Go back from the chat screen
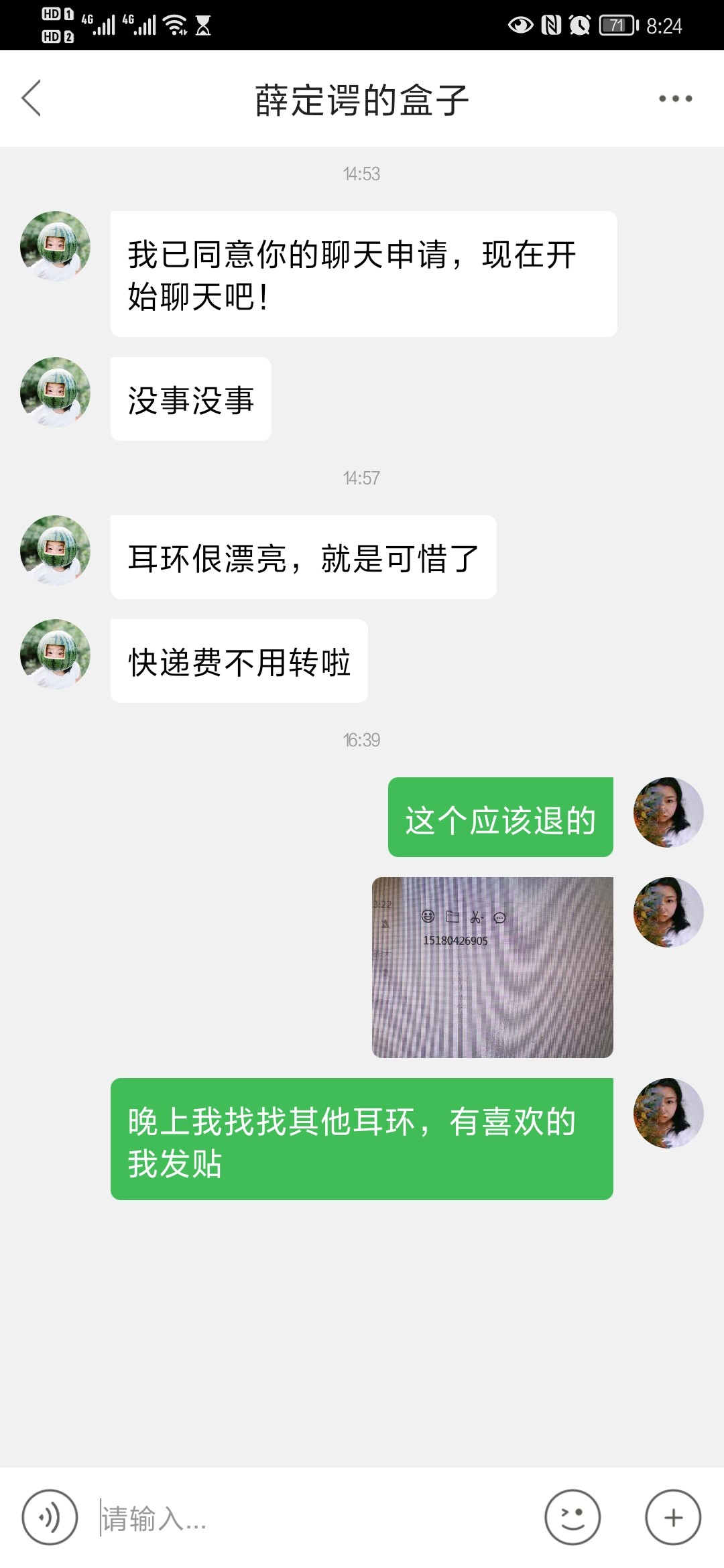Screen dimensions: 724x1568 [x=32, y=99]
